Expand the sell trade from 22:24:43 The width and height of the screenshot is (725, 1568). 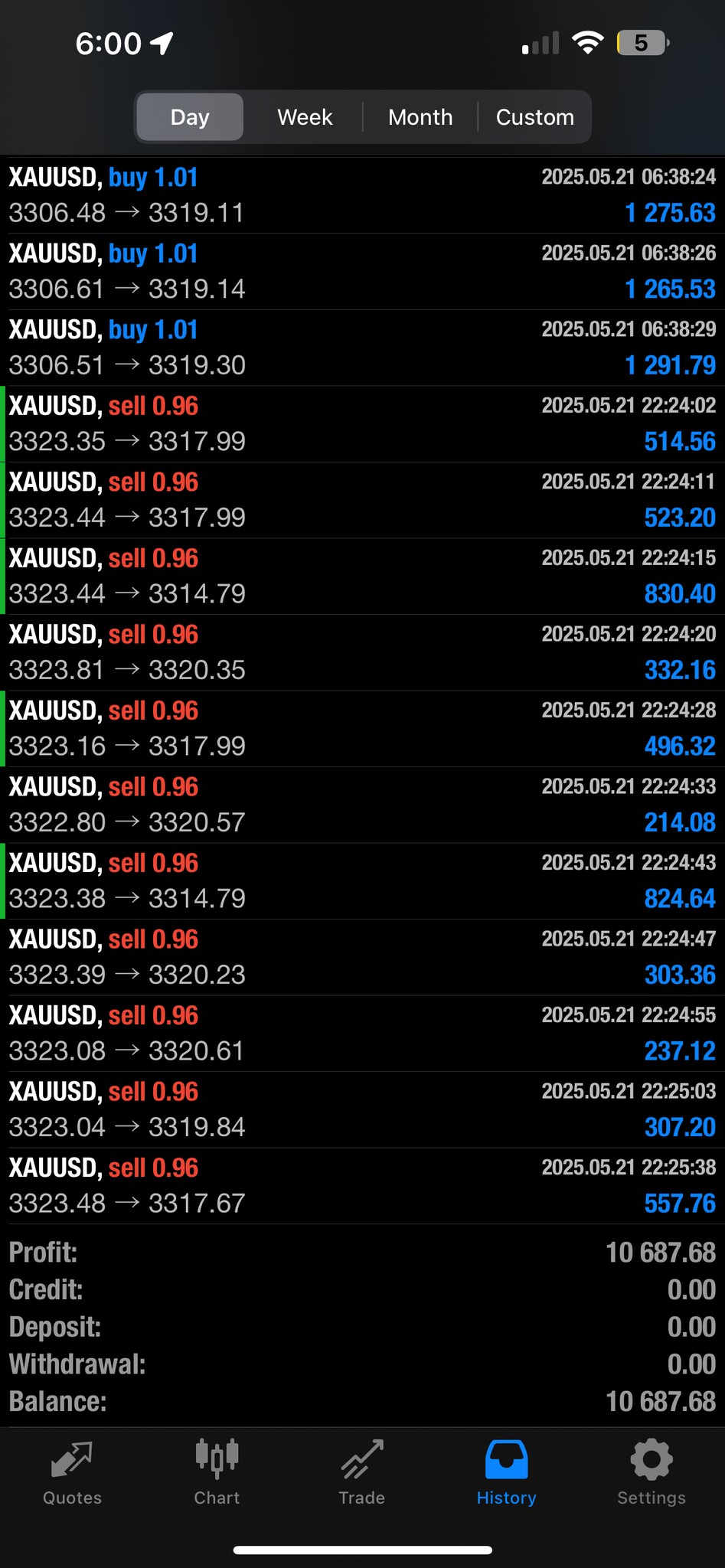(x=362, y=881)
